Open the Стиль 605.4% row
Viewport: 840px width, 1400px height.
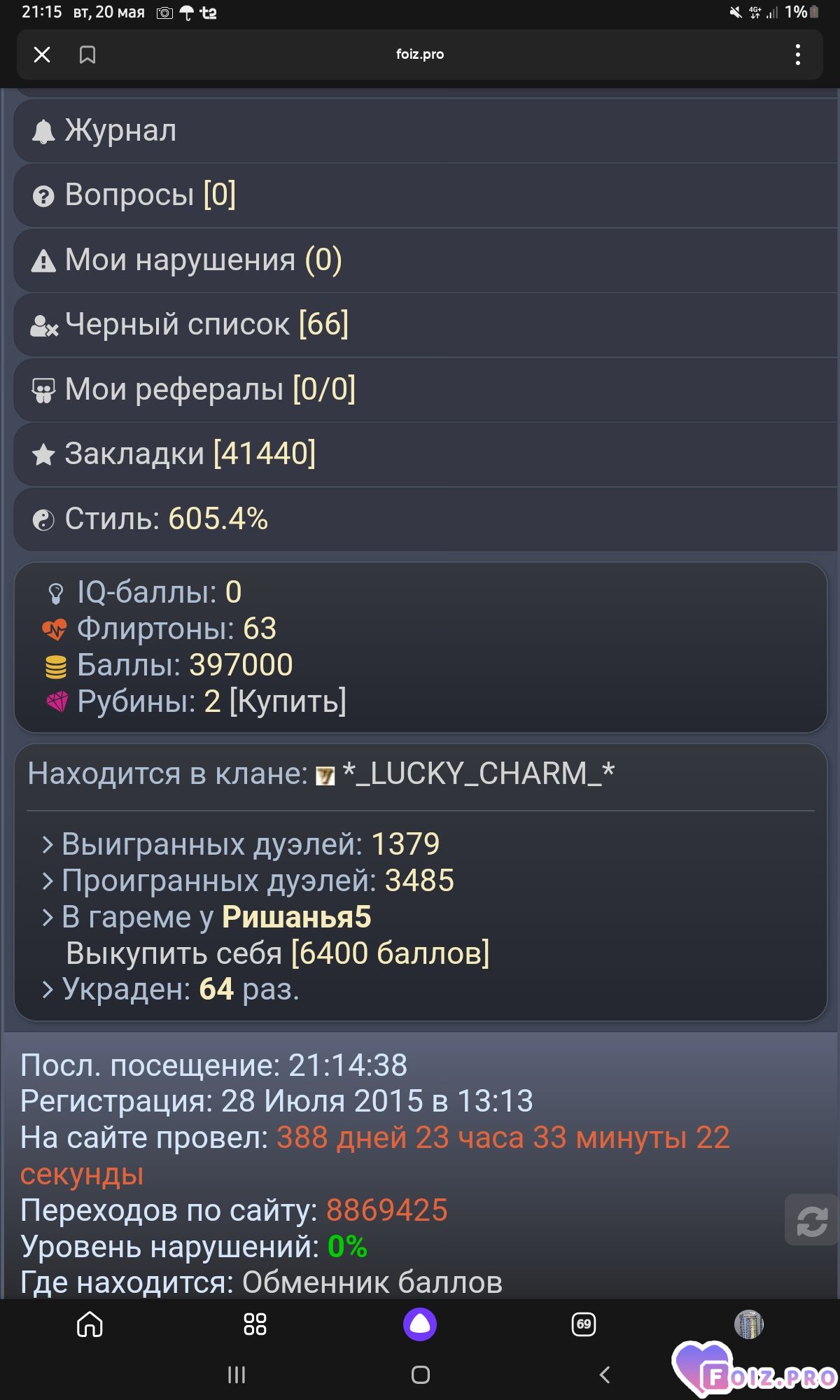(x=426, y=519)
